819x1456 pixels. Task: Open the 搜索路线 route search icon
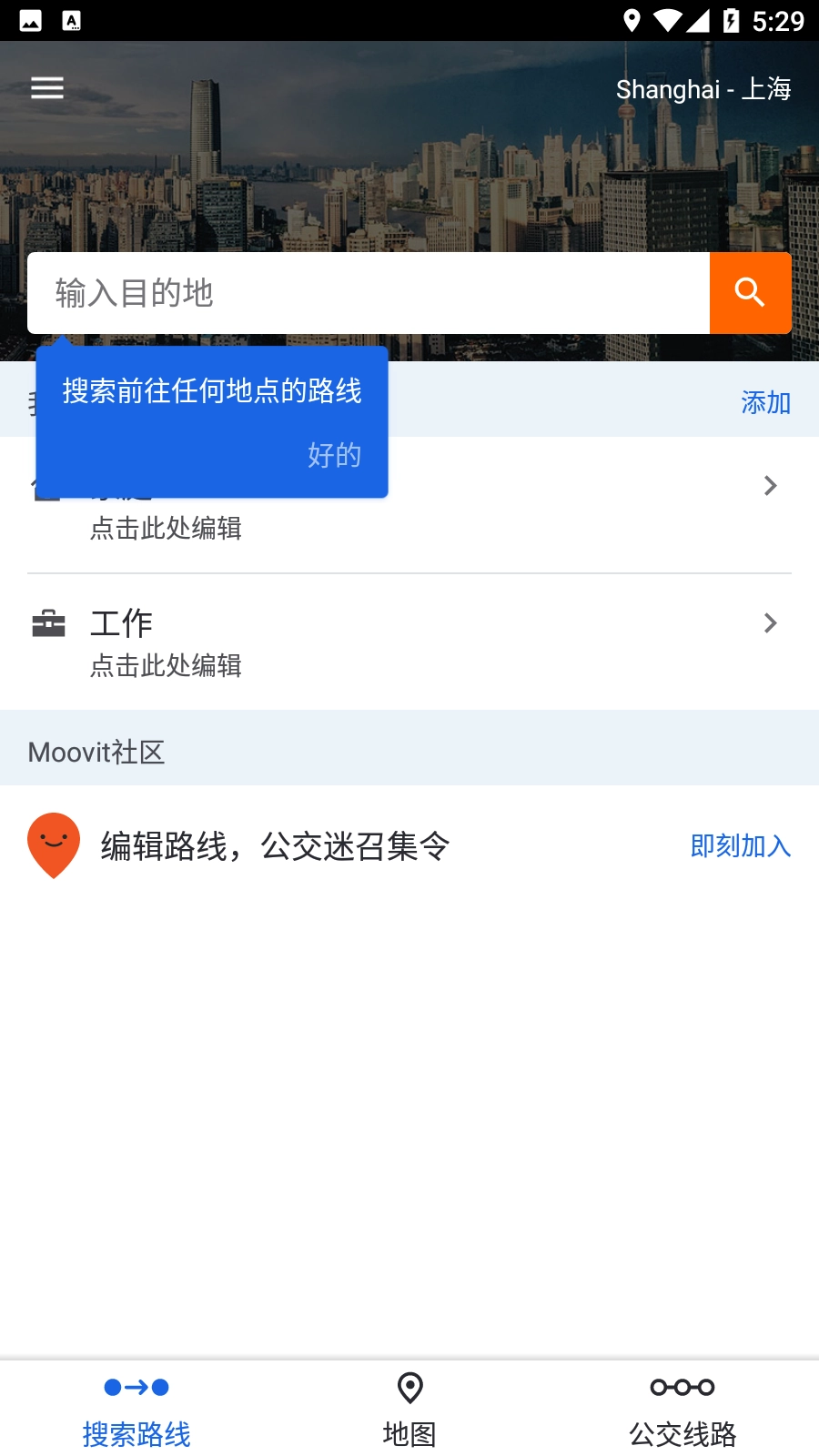(136, 1388)
